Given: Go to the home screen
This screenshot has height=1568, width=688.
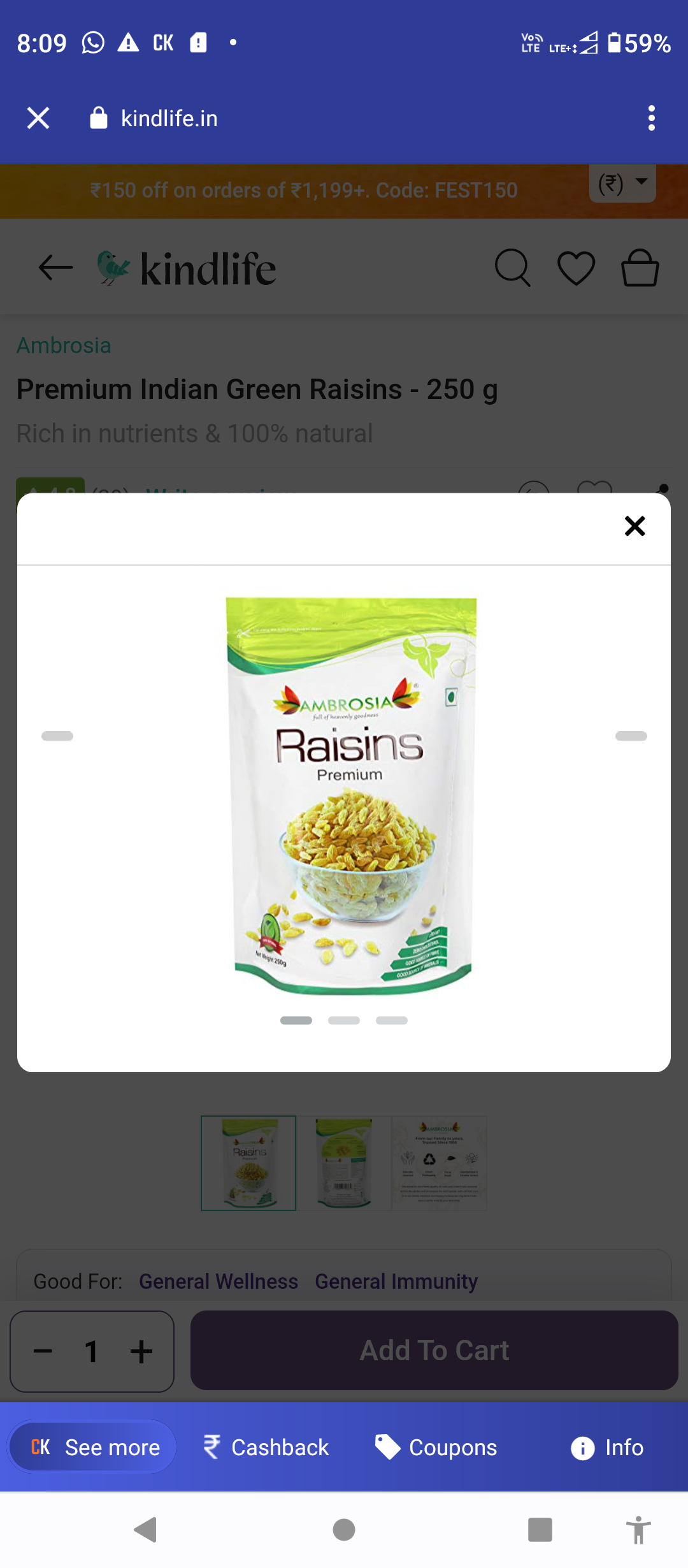Looking at the screenshot, I should pos(344,1530).
